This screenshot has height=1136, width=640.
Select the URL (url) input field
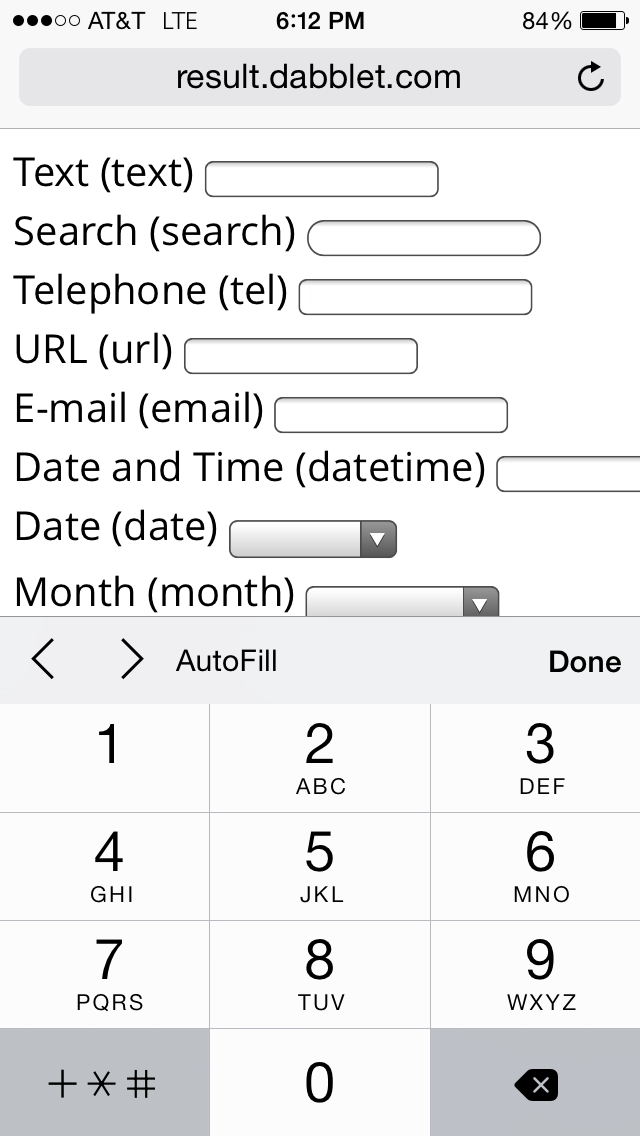pos(300,356)
